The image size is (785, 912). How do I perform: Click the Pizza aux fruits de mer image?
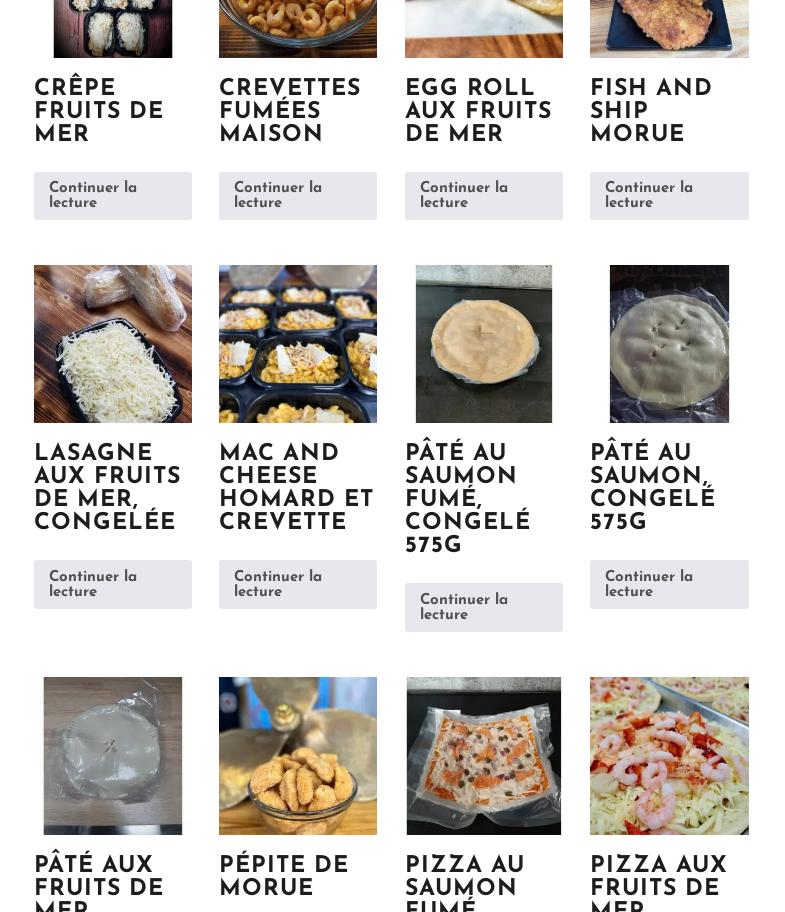[x=669, y=756]
